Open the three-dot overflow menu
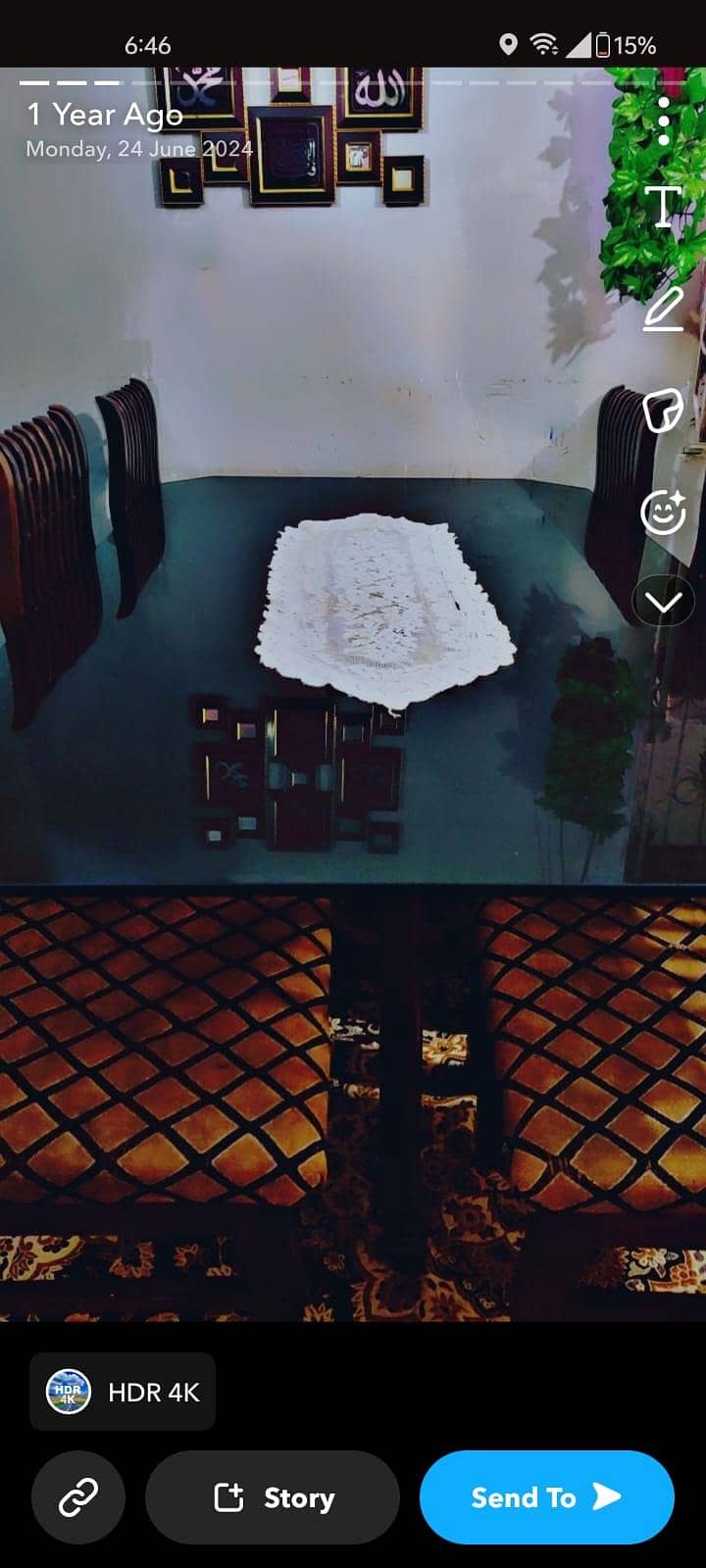Screen dimensions: 706x1568 point(664,122)
